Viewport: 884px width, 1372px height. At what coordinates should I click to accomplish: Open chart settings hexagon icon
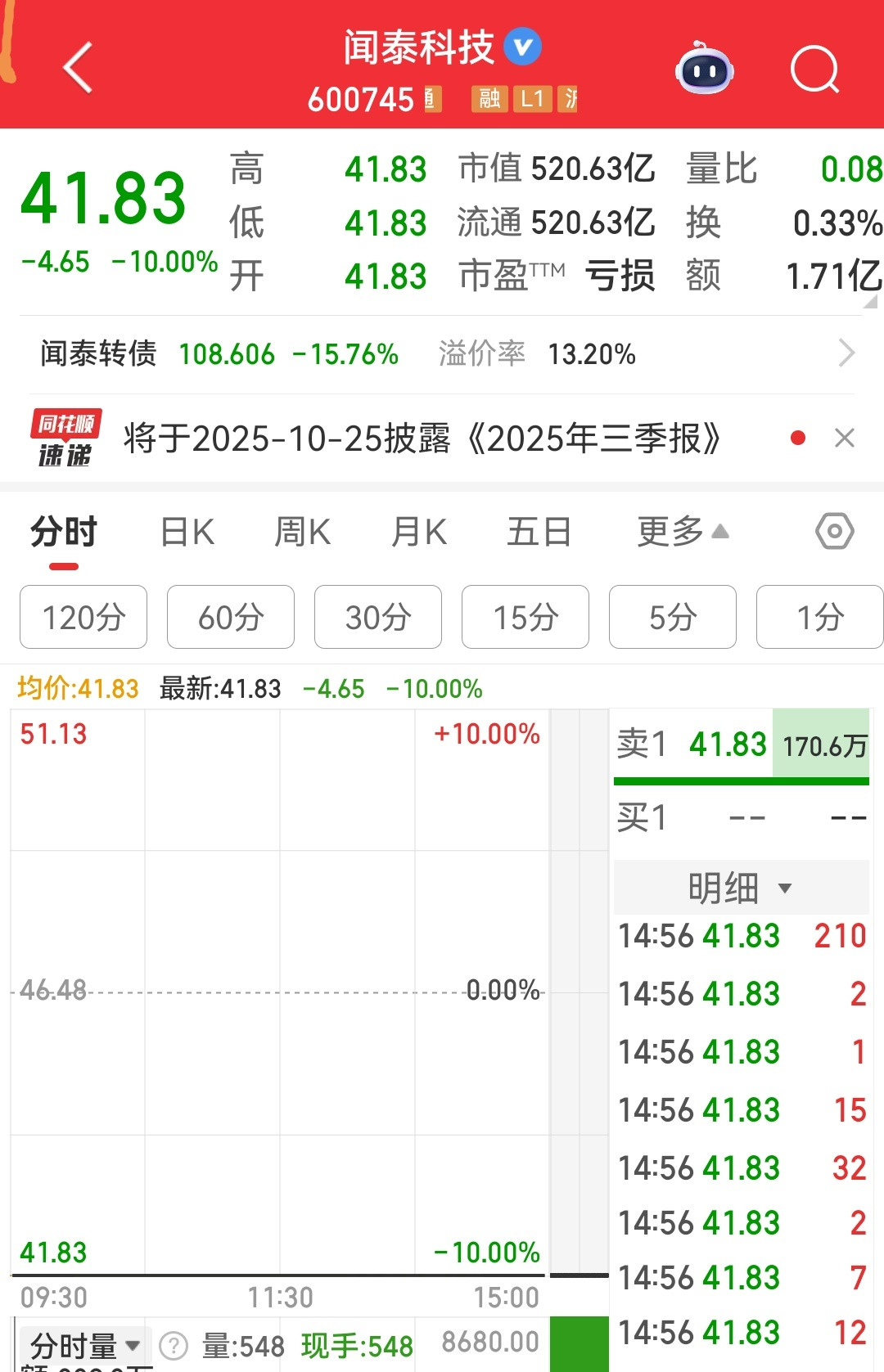[834, 532]
